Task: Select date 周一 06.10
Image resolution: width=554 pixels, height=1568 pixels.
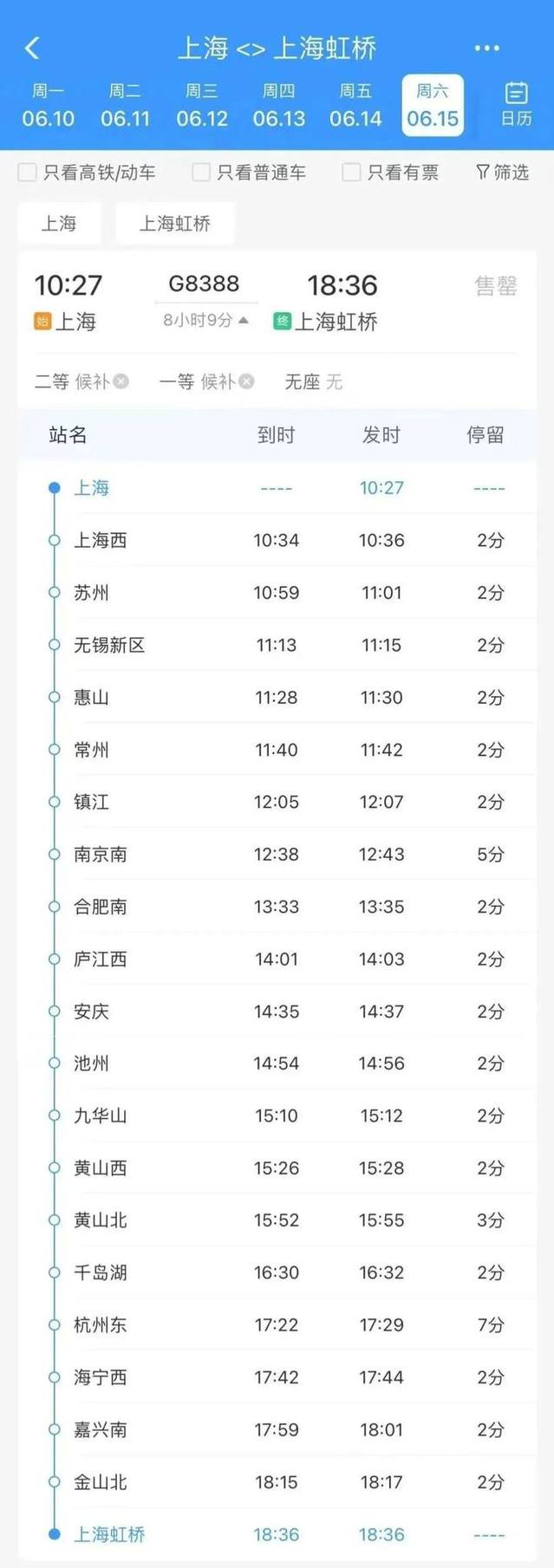Action: coord(49,106)
